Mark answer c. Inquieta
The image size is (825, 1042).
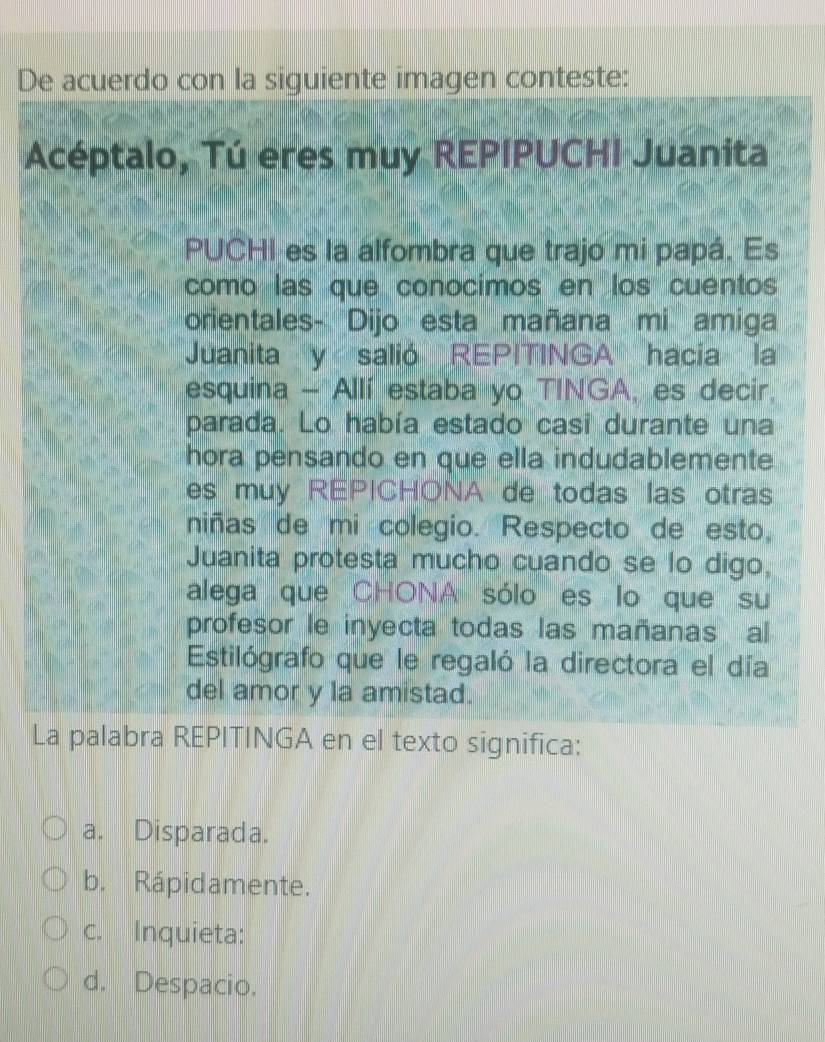(58, 934)
